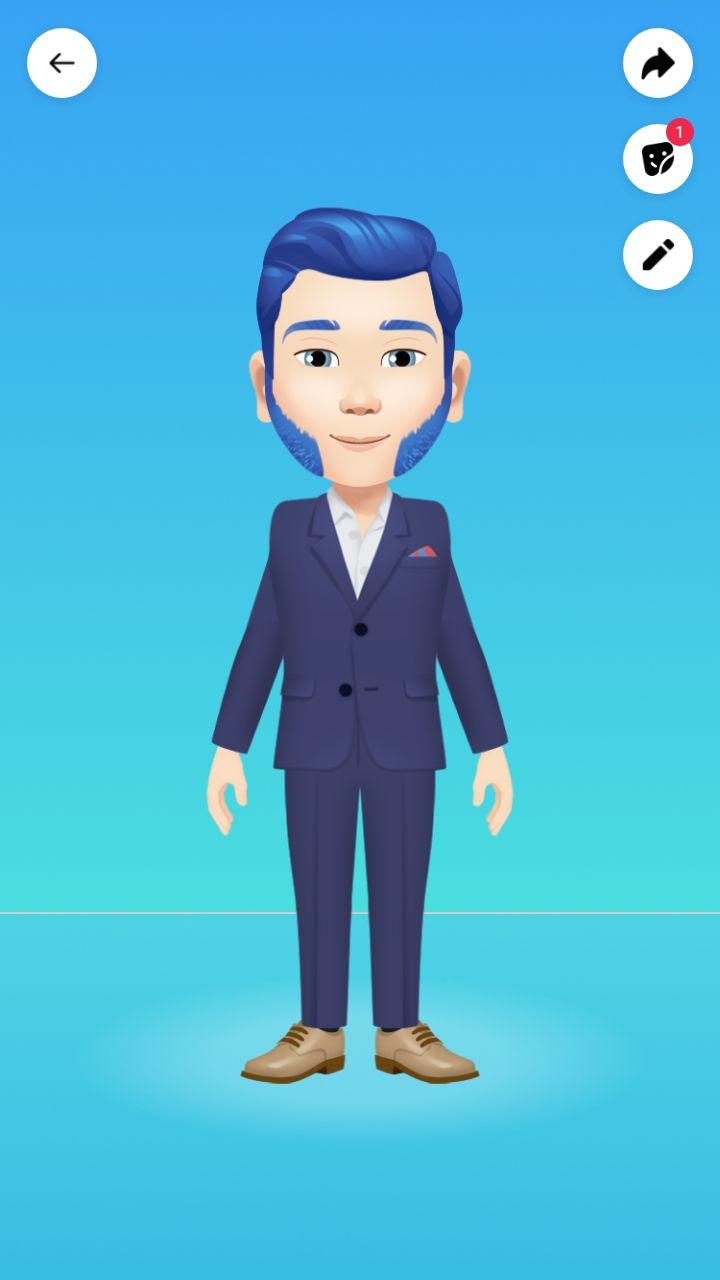Edit the avatar with the pencil
Screen dimensions: 720x1280
click(658, 255)
